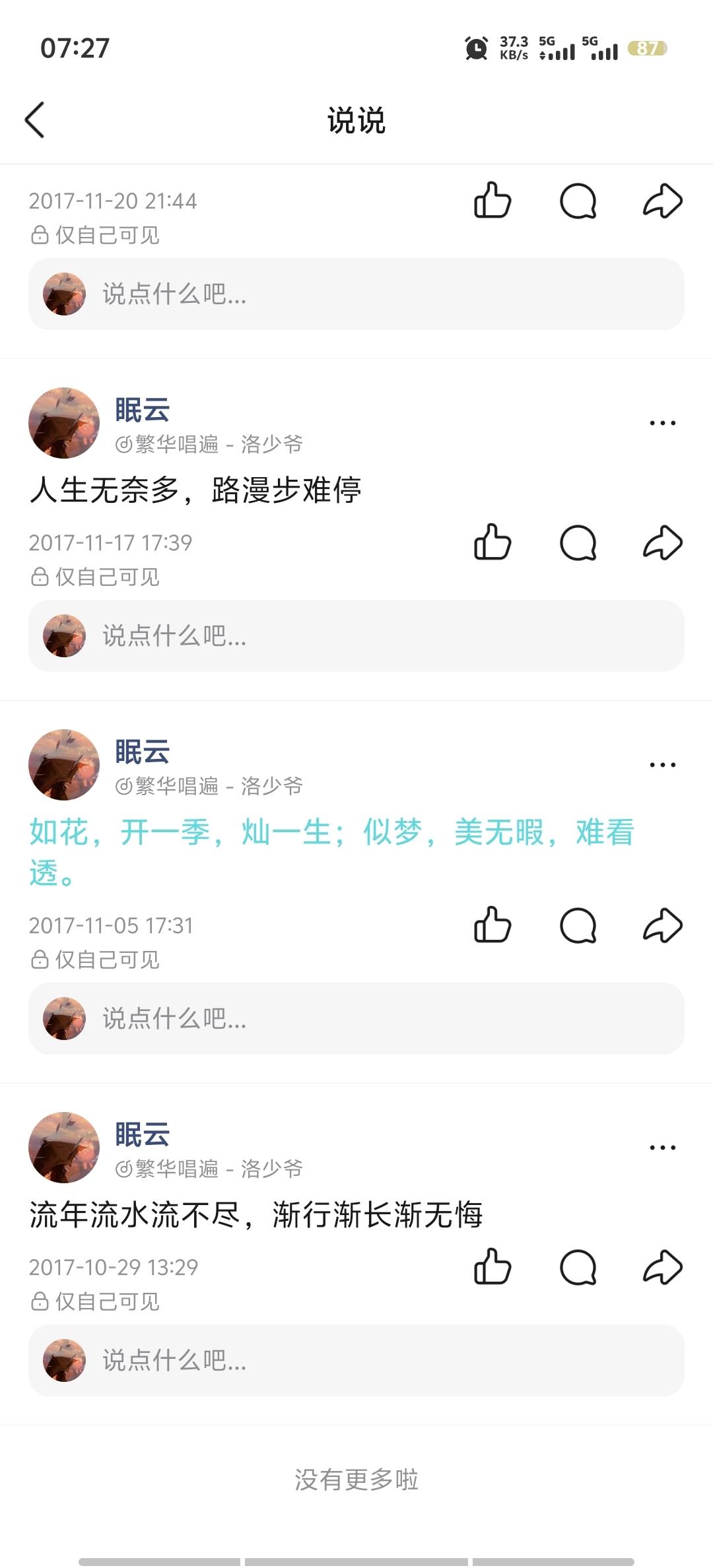Open more options for 流年流水流不尽 post

pyautogui.click(x=662, y=1148)
